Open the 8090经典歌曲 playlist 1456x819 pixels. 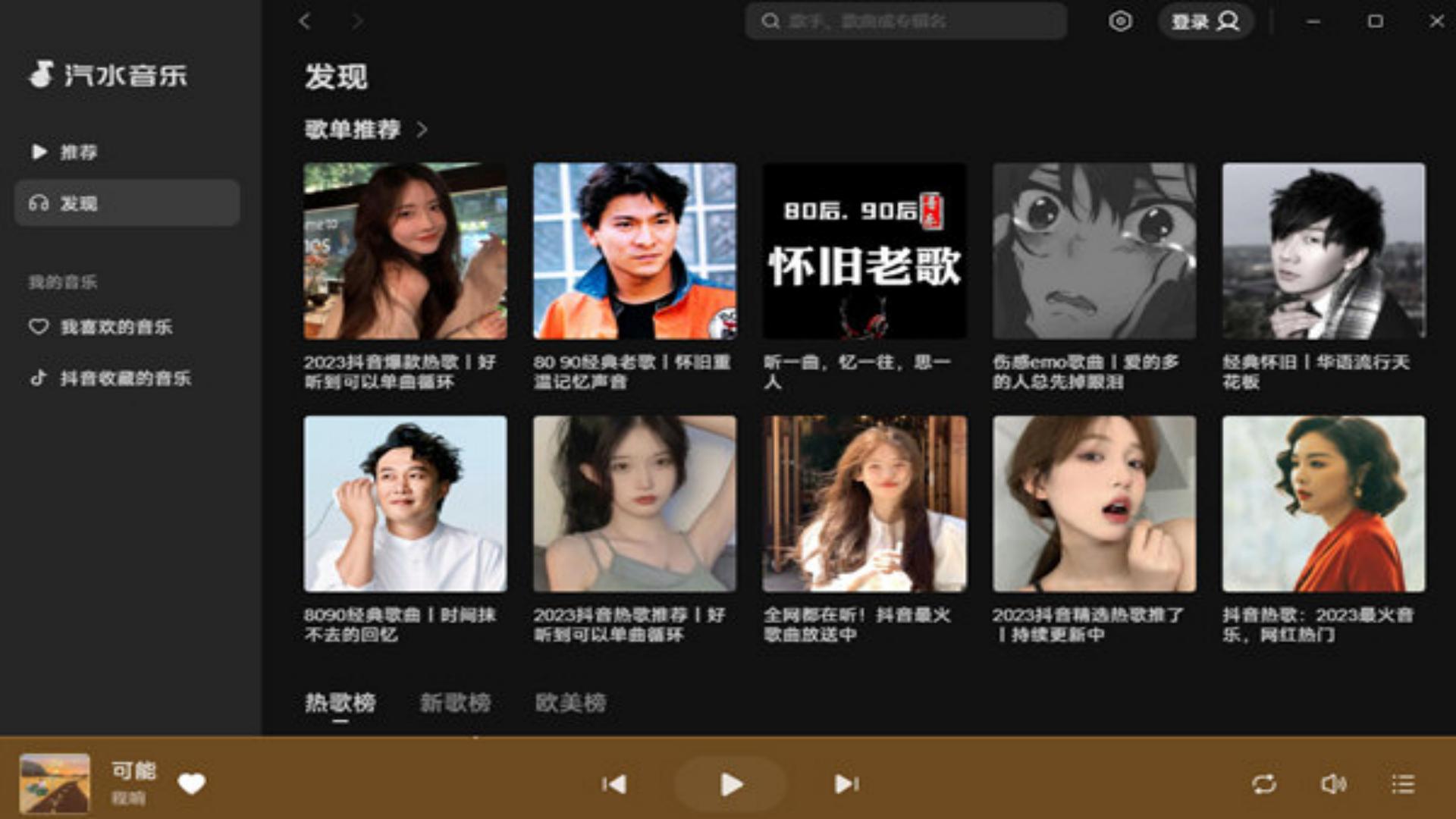(x=405, y=504)
